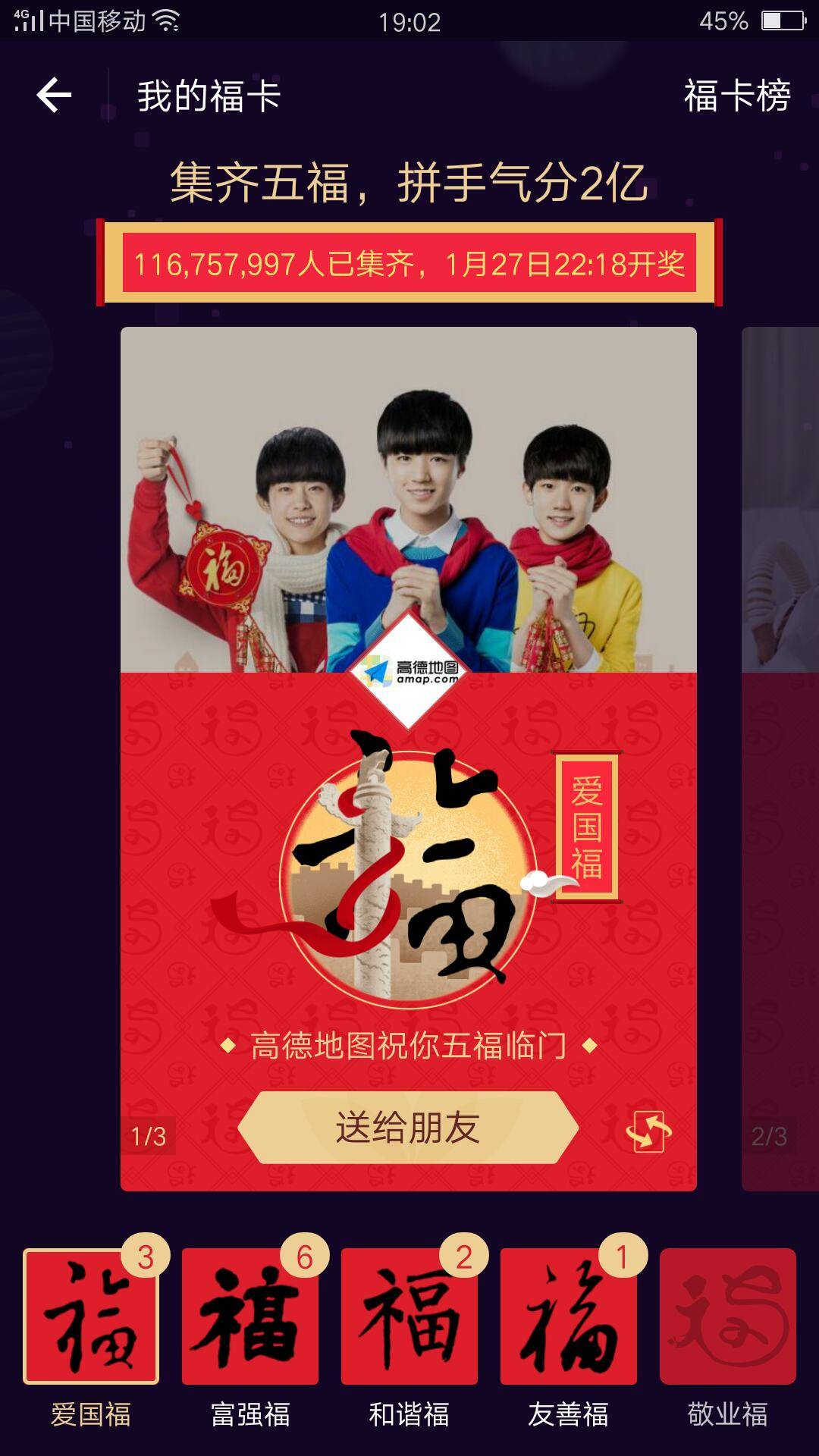Screen dimensions: 819x1456
Task: Select the 富强福 card
Action: point(250,1317)
